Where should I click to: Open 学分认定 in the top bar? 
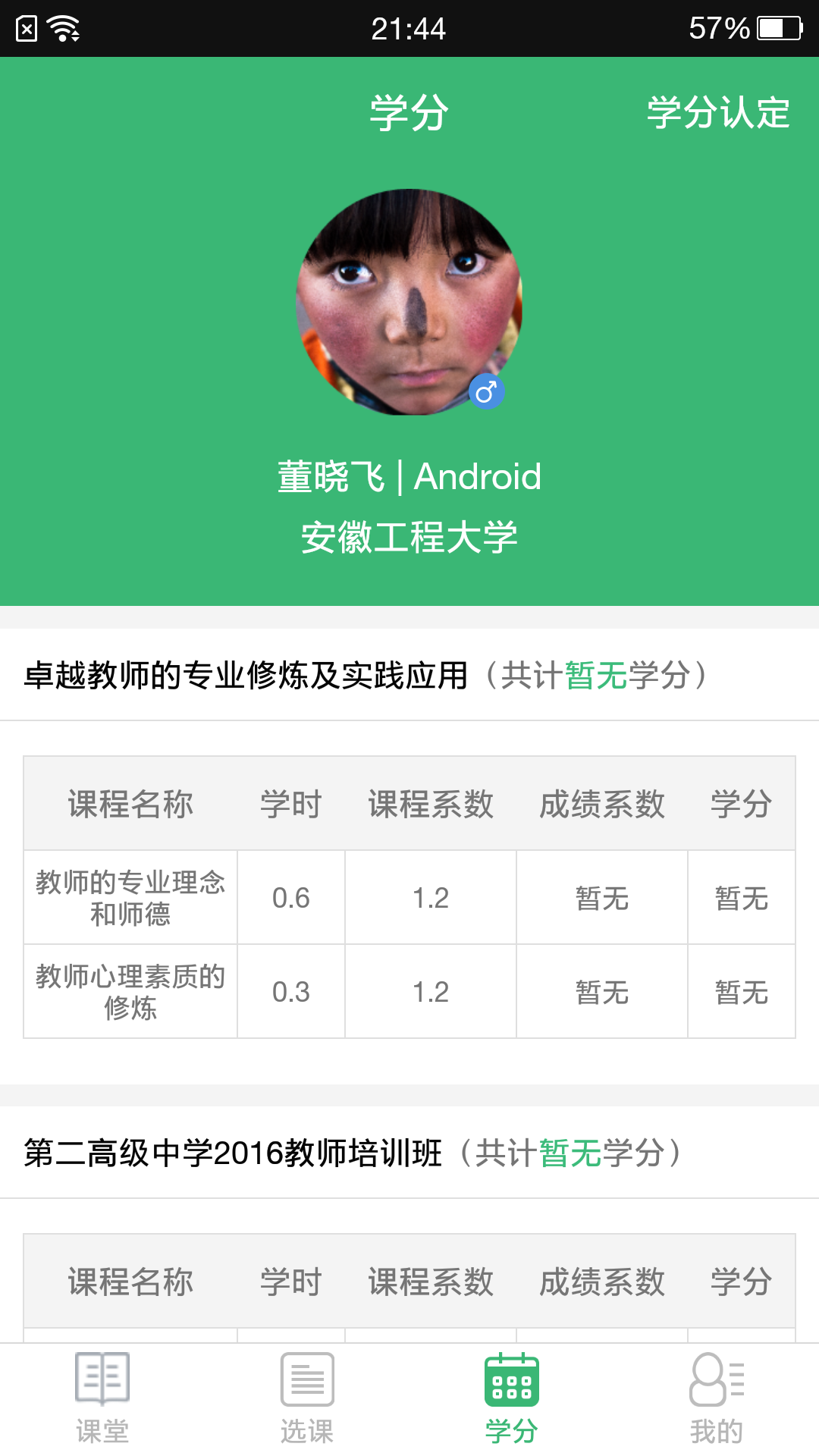(x=718, y=113)
